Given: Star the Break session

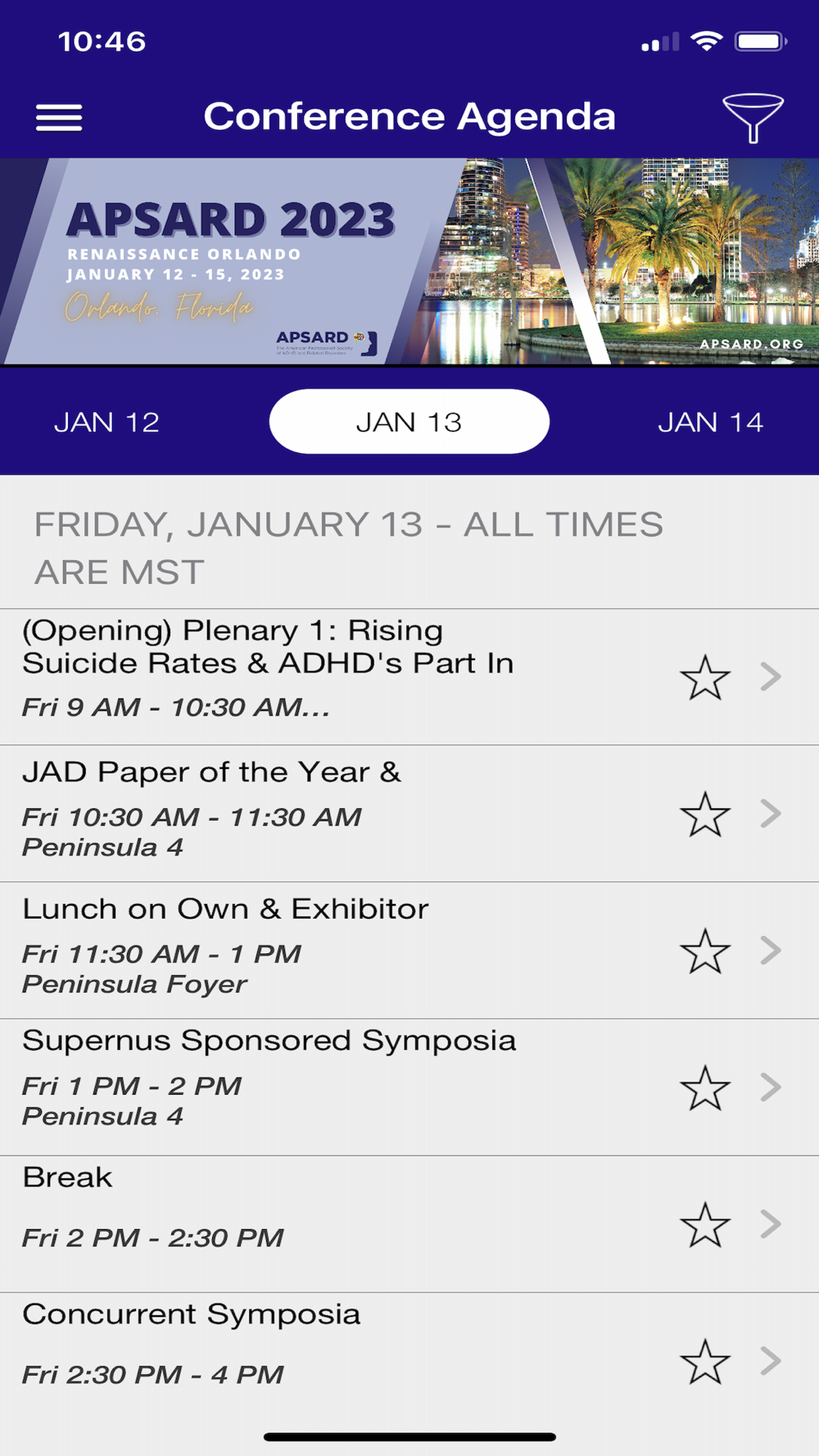Looking at the screenshot, I should pos(704,1225).
